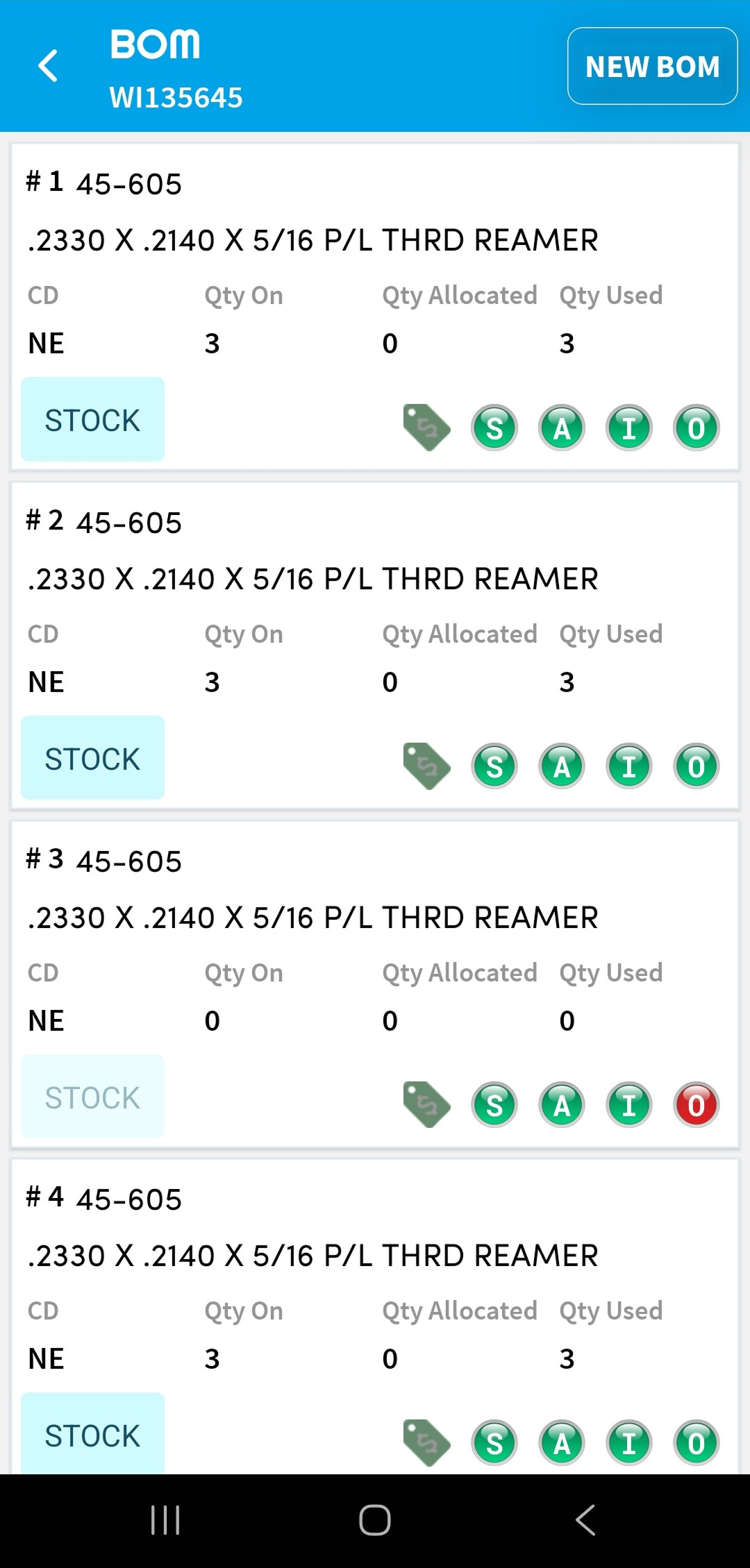Tap the green O icon on item #2
Screen dimensions: 750x1568
(x=697, y=766)
